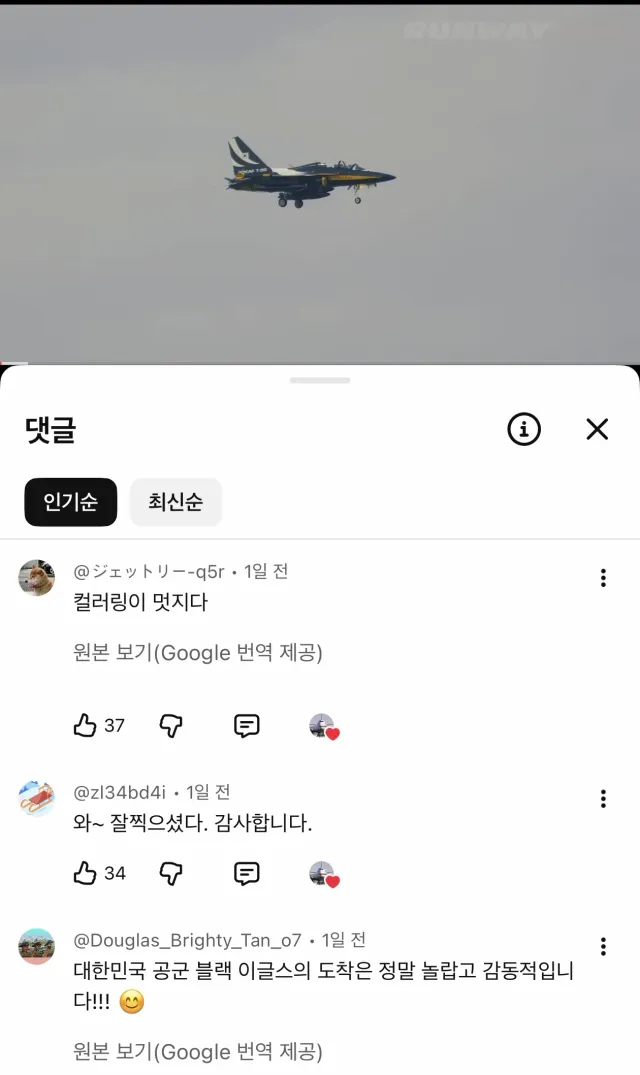Reply to the comment by @zl34bd4i

[x=247, y=873]
